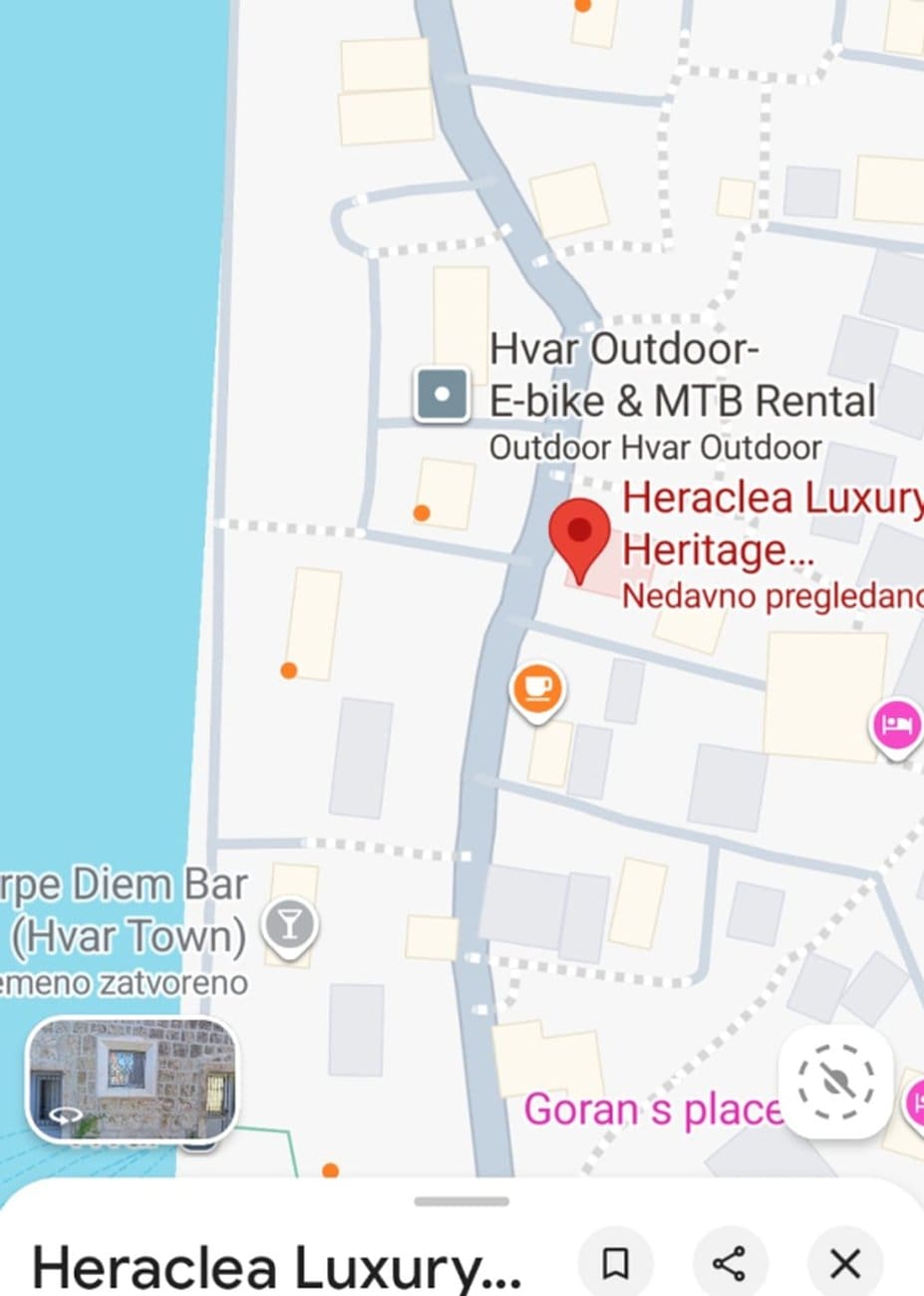Expand the place sheet using its handle
The width and height of the screenshot is (924, 1296).
(462, 1201)
